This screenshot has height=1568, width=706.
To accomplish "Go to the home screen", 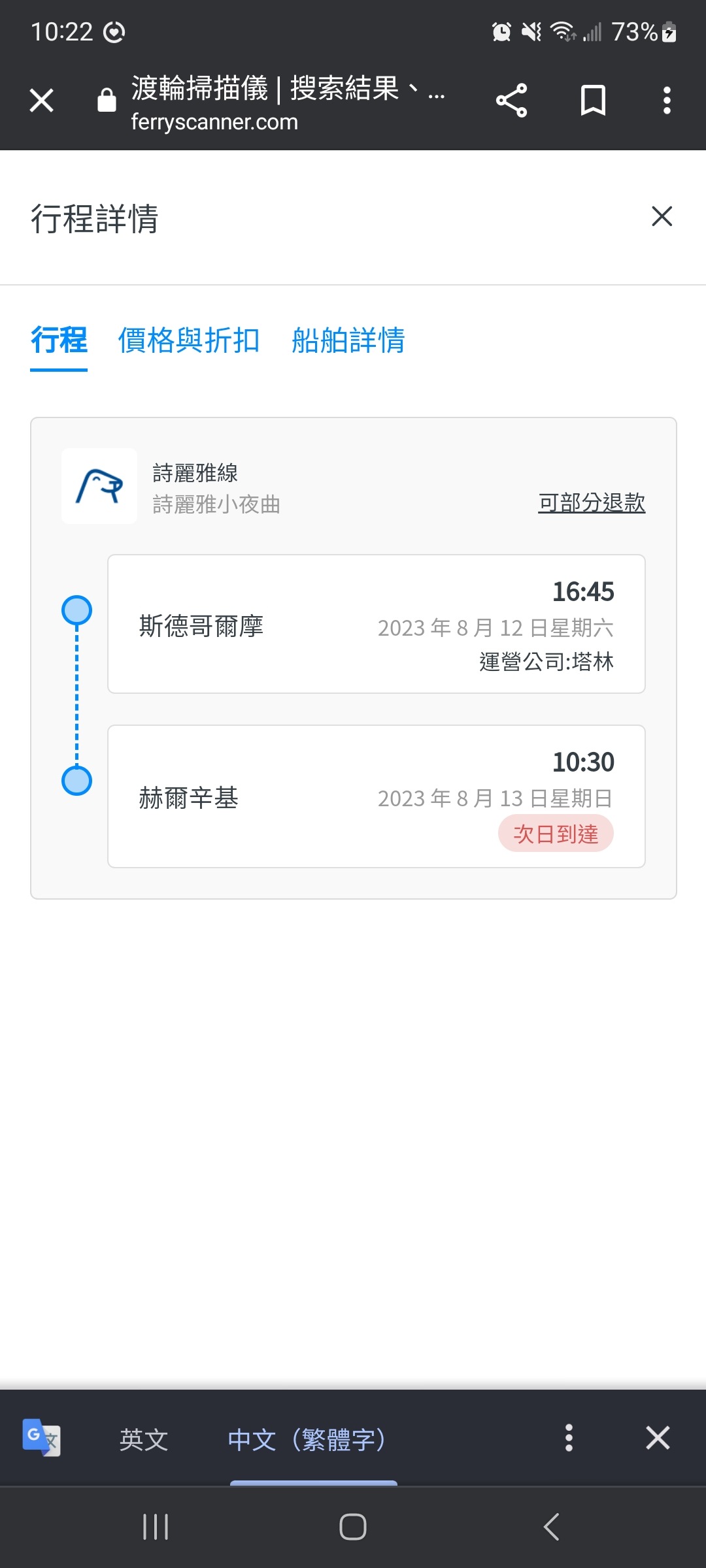I will pos(353,1527).
